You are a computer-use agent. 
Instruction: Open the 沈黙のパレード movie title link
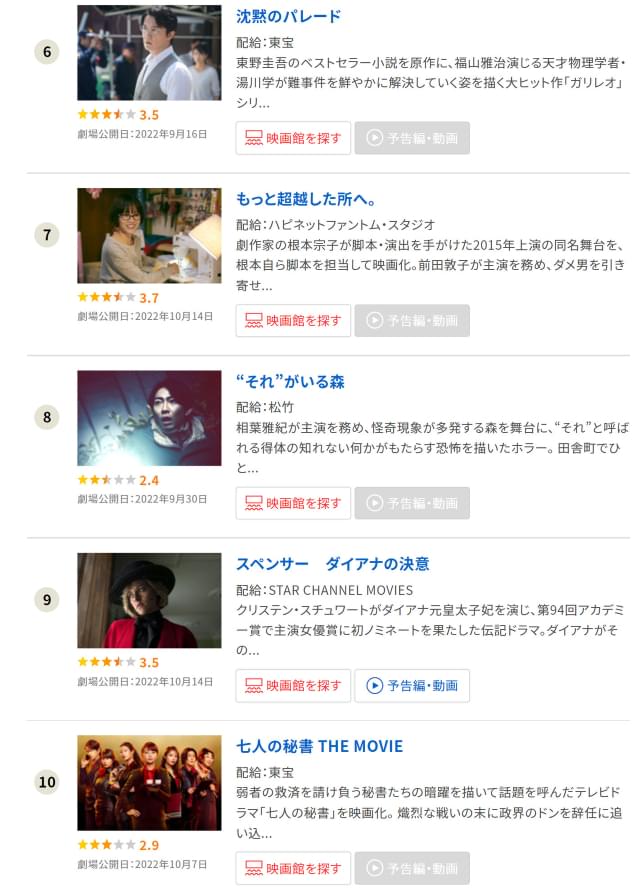point(288,16)
